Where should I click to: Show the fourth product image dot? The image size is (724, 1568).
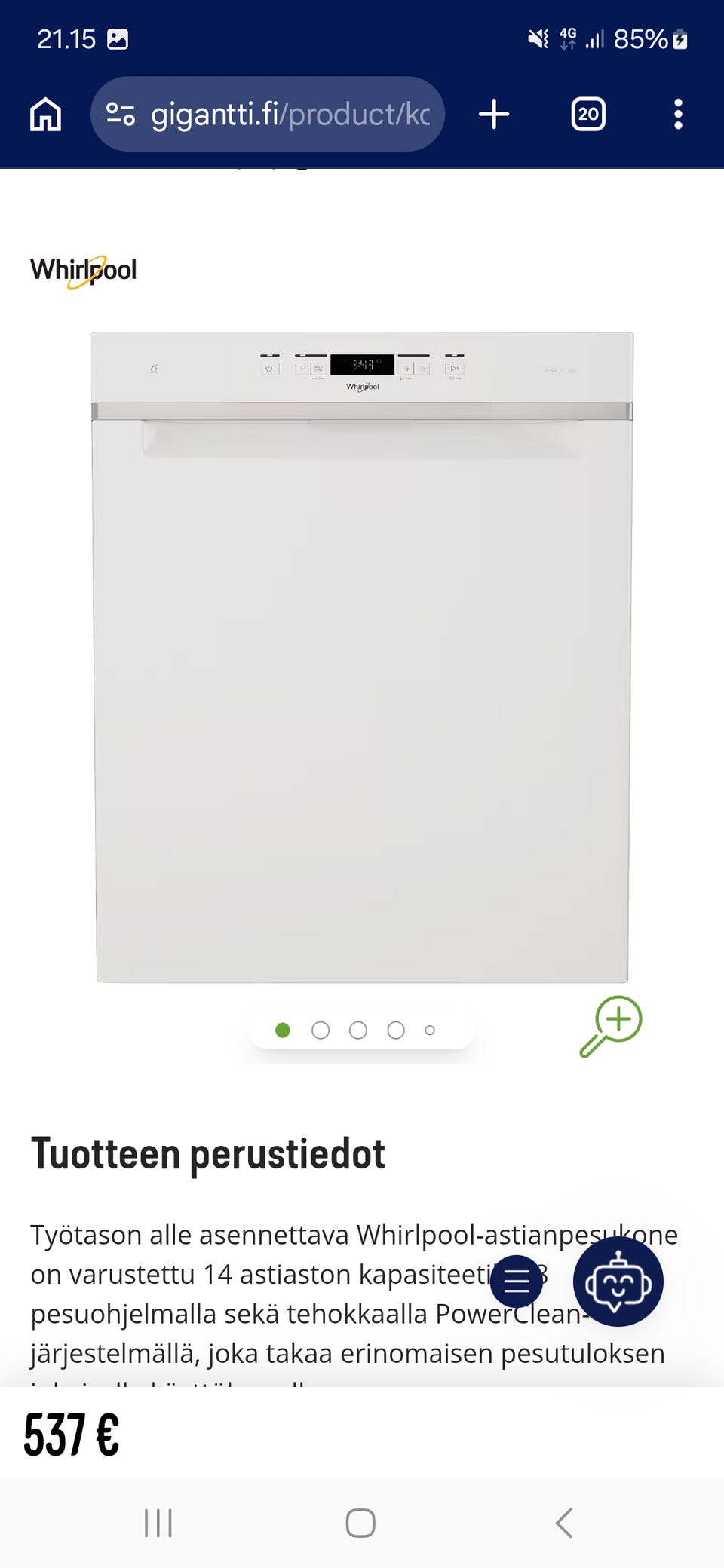pyautogui.click(x=396, y=1031)
